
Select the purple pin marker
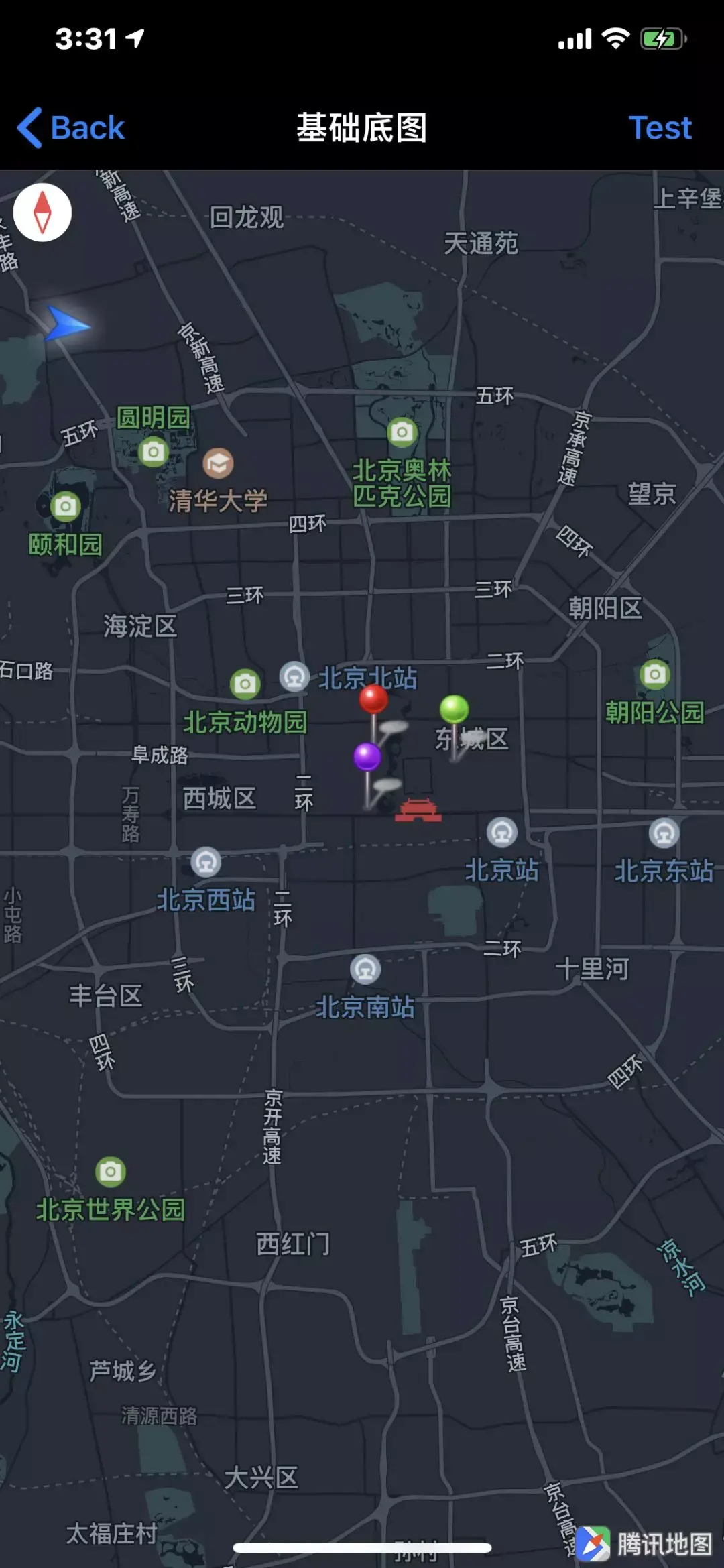[367, 757]
